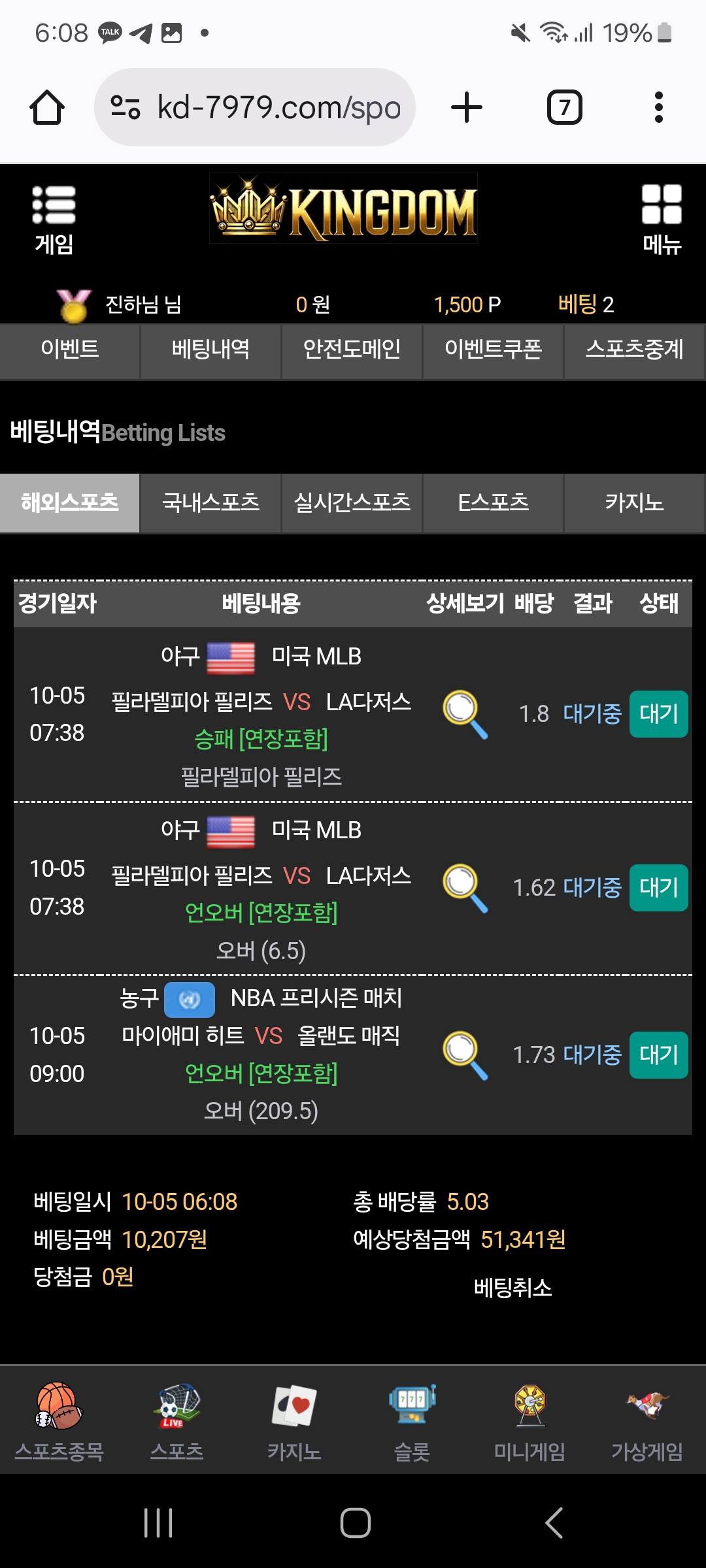Screen dimensions: 706x1568
Task: Open the 메뉴 grid menu
Action: click(x=662, y=220)
